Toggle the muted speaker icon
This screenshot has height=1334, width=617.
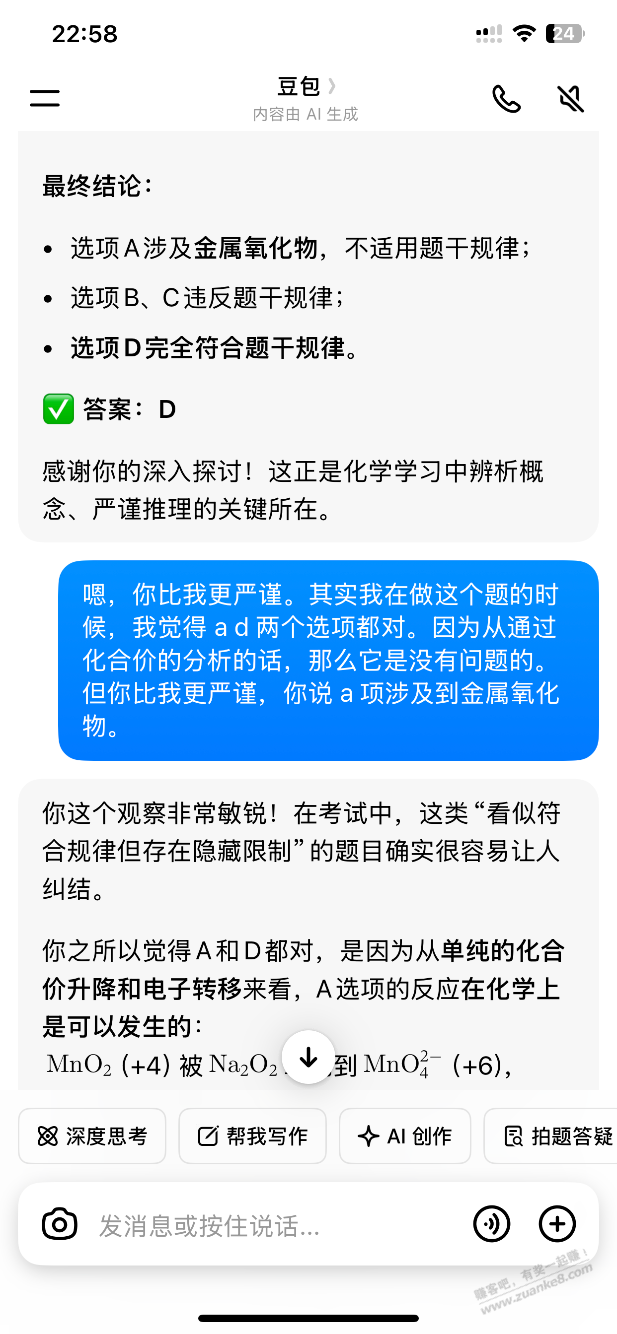click(x=570, y=98)
